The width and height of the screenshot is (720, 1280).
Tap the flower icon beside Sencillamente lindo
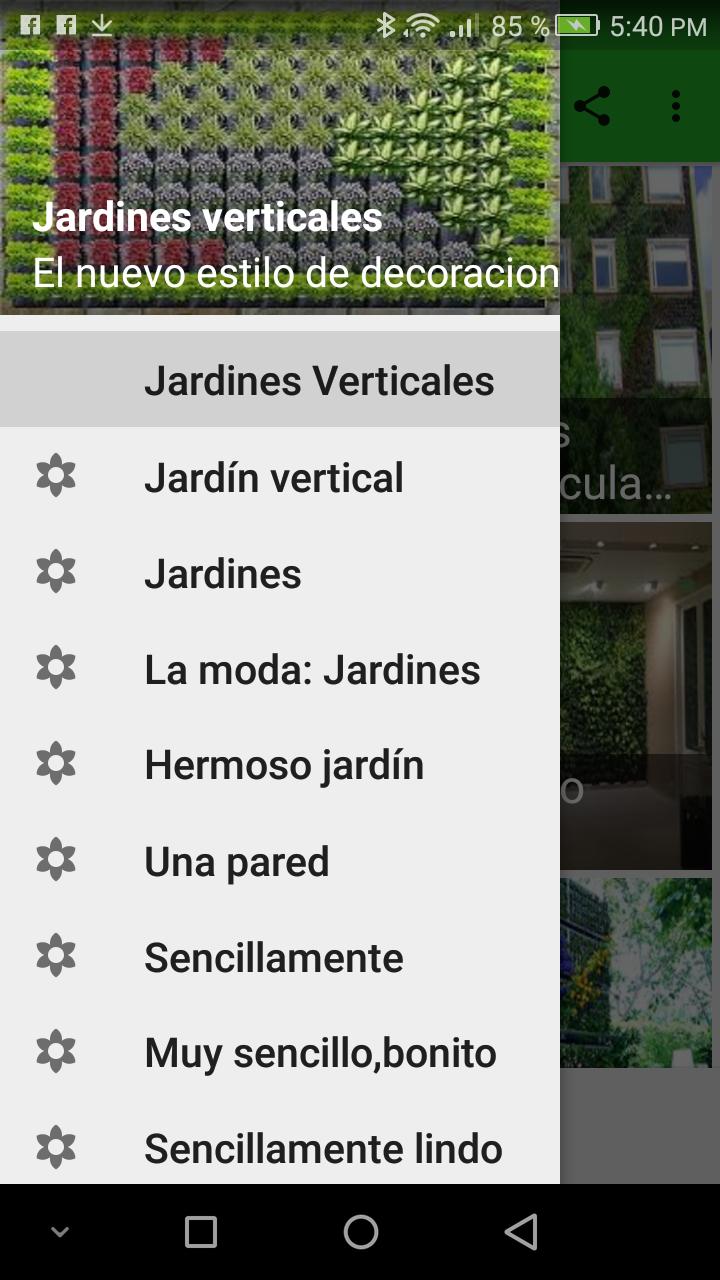tap(55, 1148)
